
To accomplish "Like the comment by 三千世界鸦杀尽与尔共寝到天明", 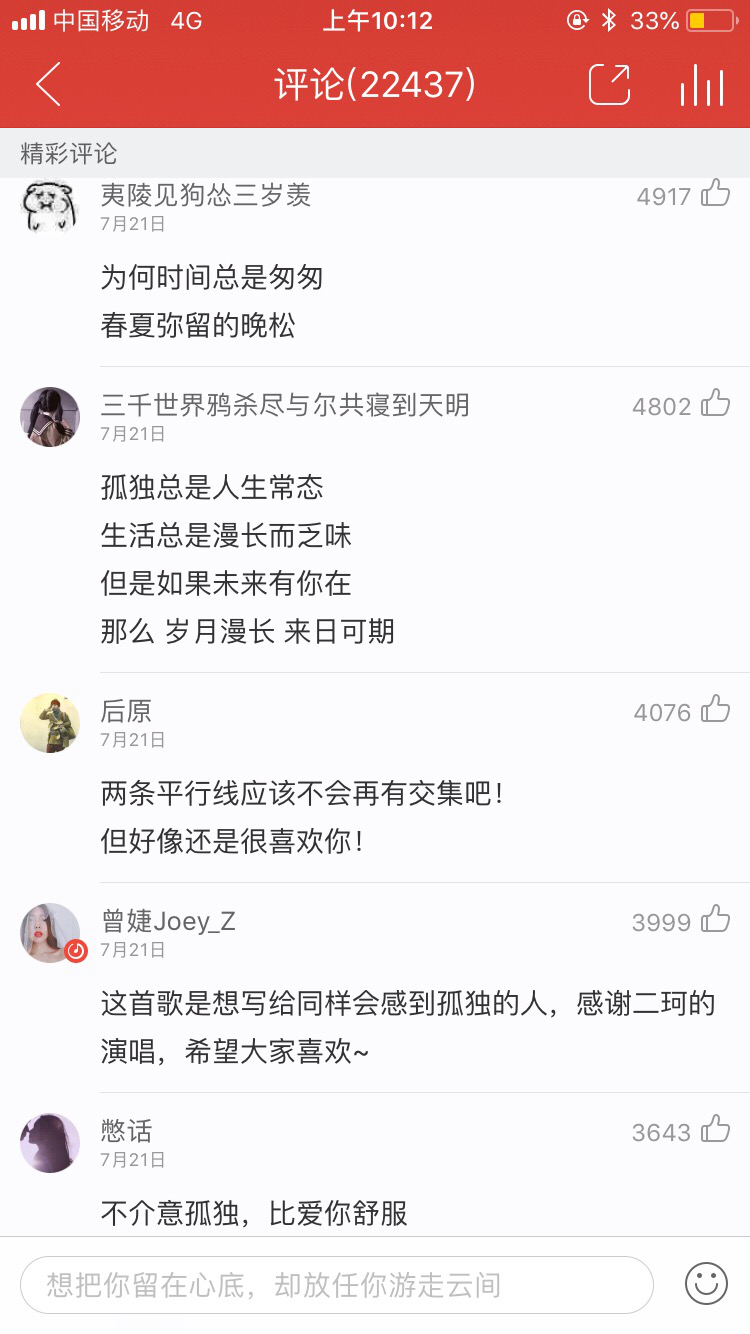I will (x=715, y=403).
